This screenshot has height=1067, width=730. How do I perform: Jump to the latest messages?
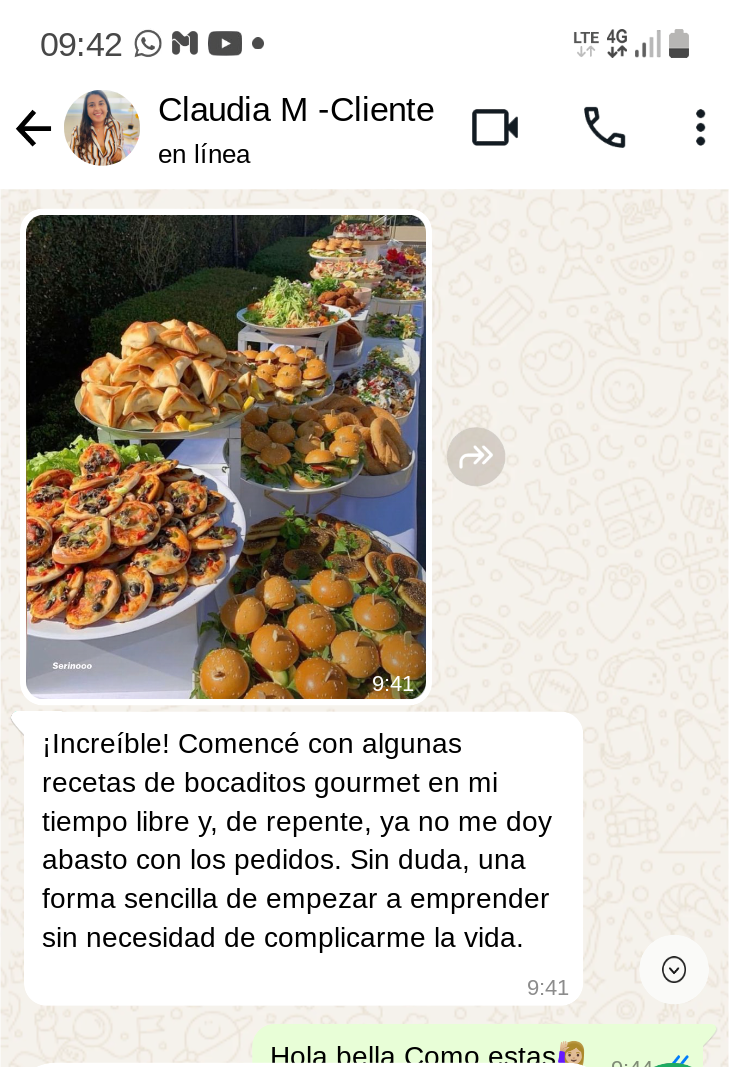673,969
